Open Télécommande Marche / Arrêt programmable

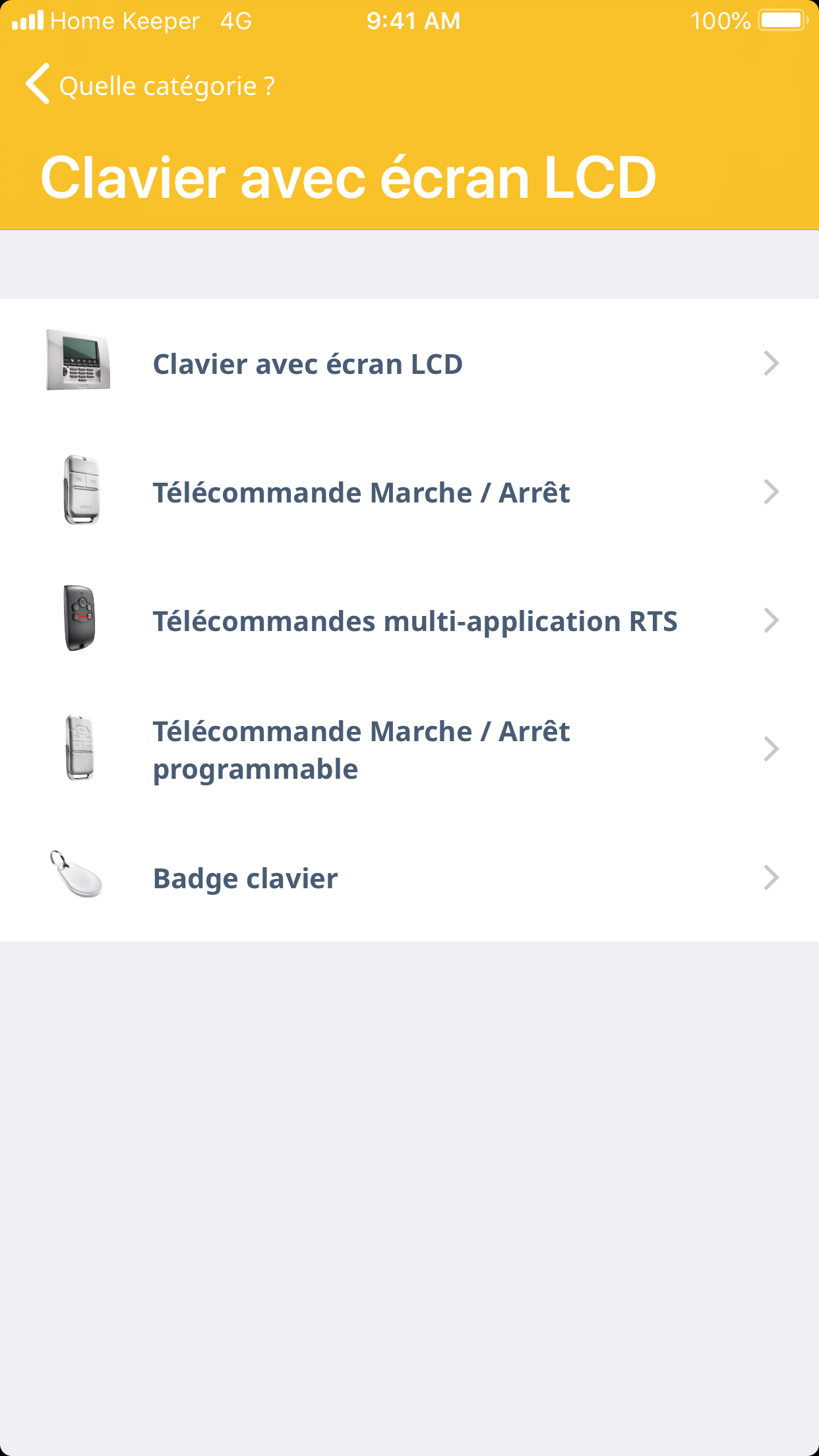pos(409,749)
